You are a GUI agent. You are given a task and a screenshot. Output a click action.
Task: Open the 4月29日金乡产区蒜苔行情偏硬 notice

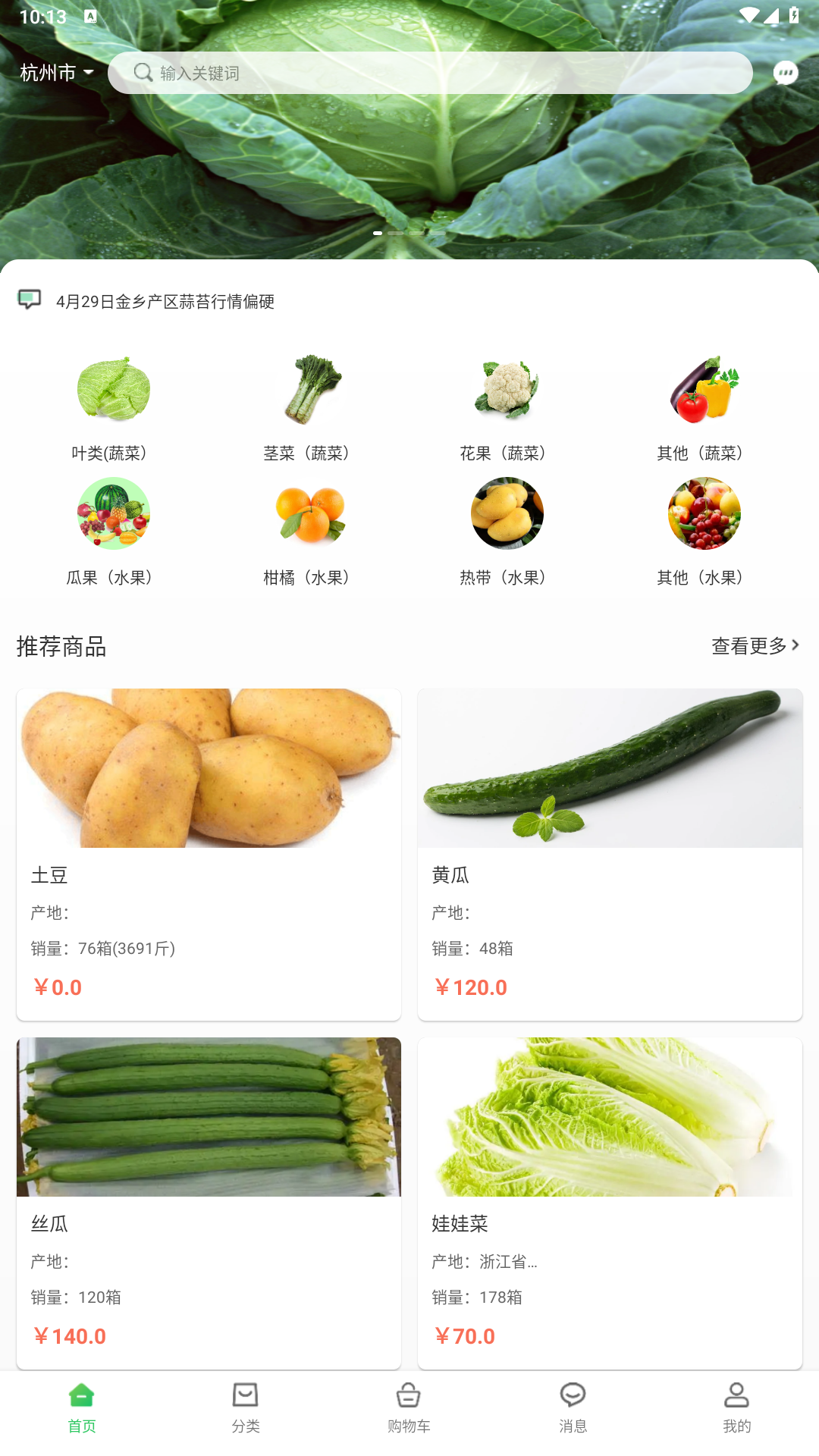tap(165, 302)
